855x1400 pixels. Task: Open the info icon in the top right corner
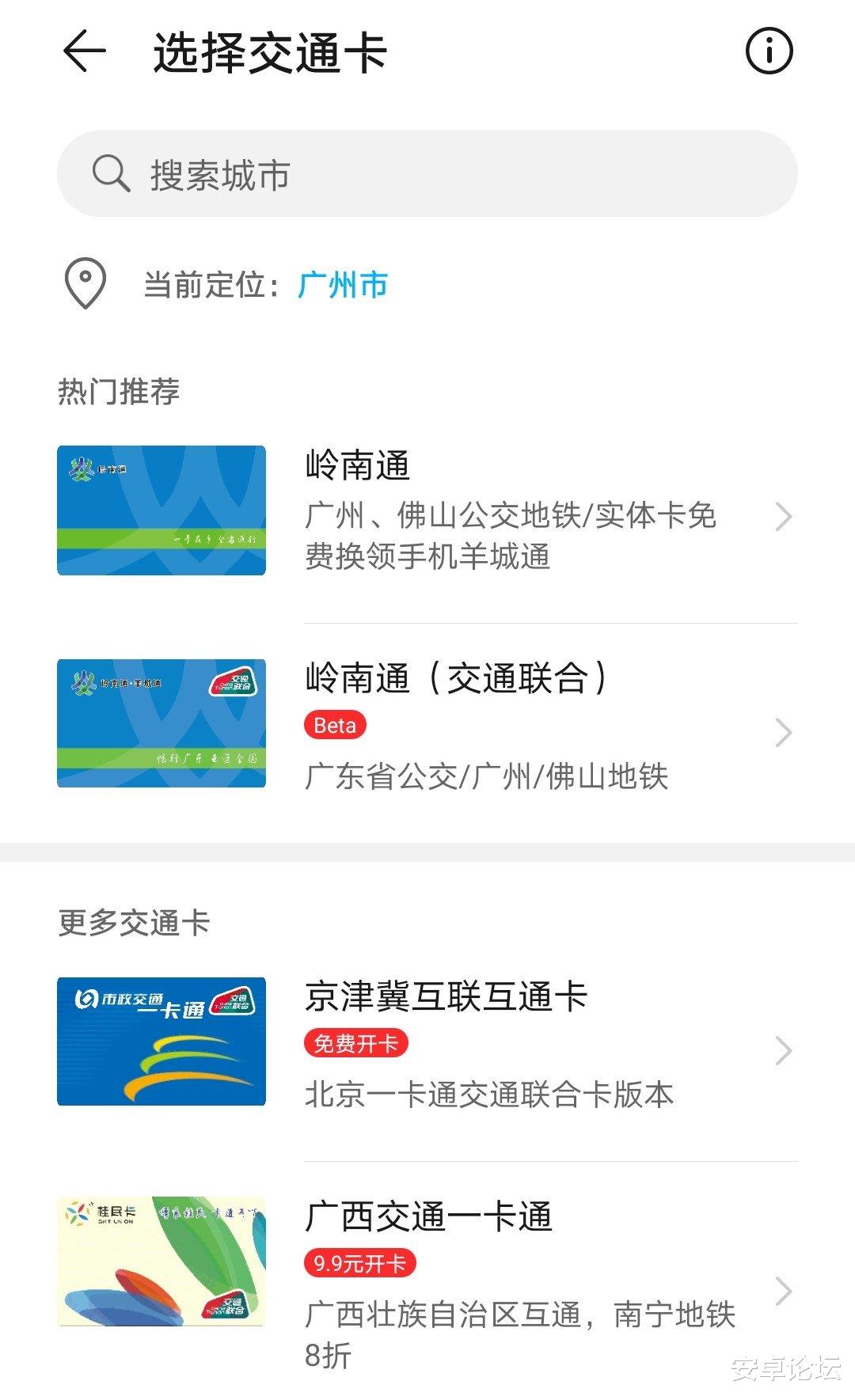(769, 50)
